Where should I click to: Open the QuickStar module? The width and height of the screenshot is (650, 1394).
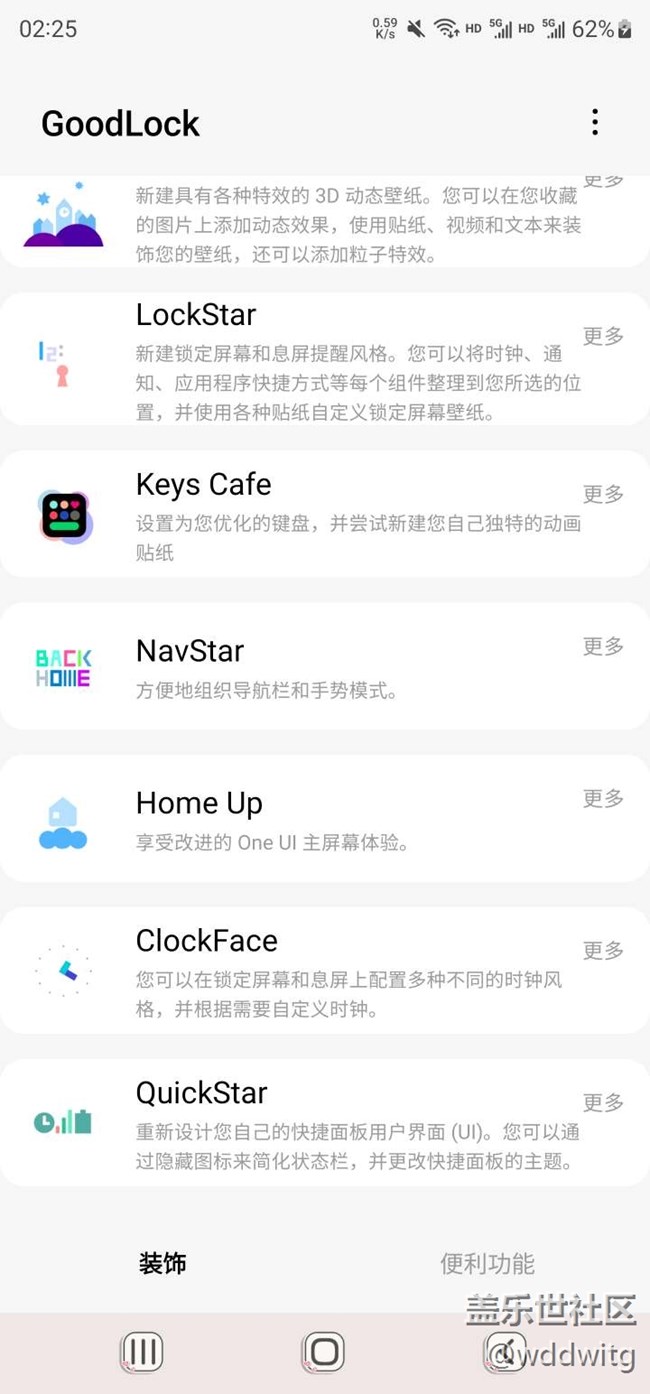coord(300,1123)
